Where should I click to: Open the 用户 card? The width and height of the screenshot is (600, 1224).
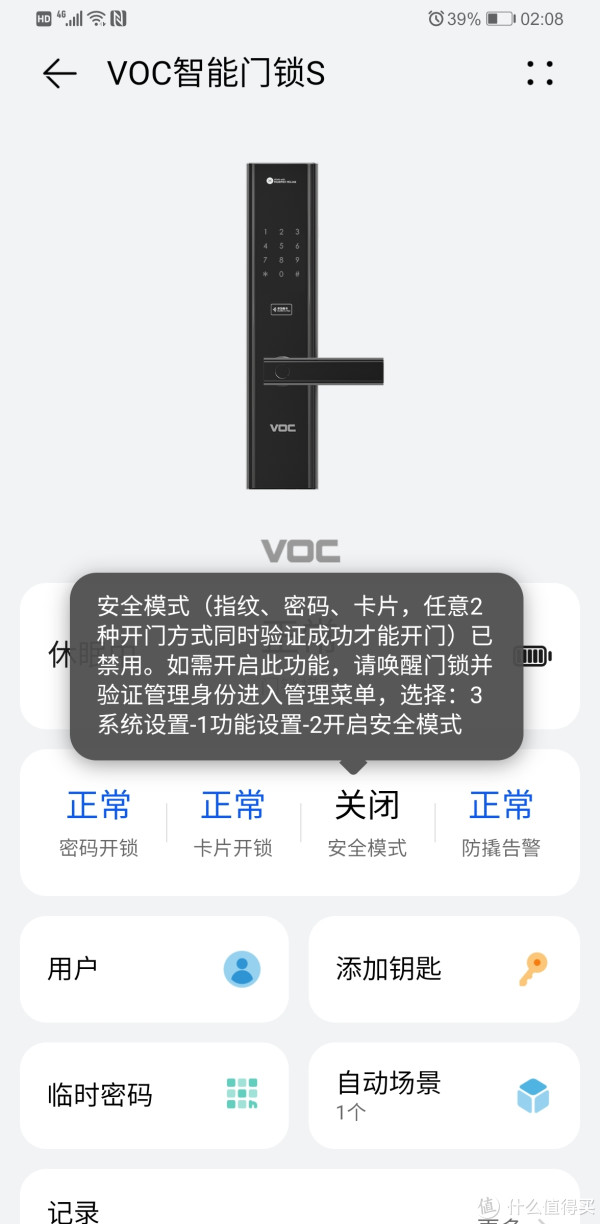(x=154, y=969)
